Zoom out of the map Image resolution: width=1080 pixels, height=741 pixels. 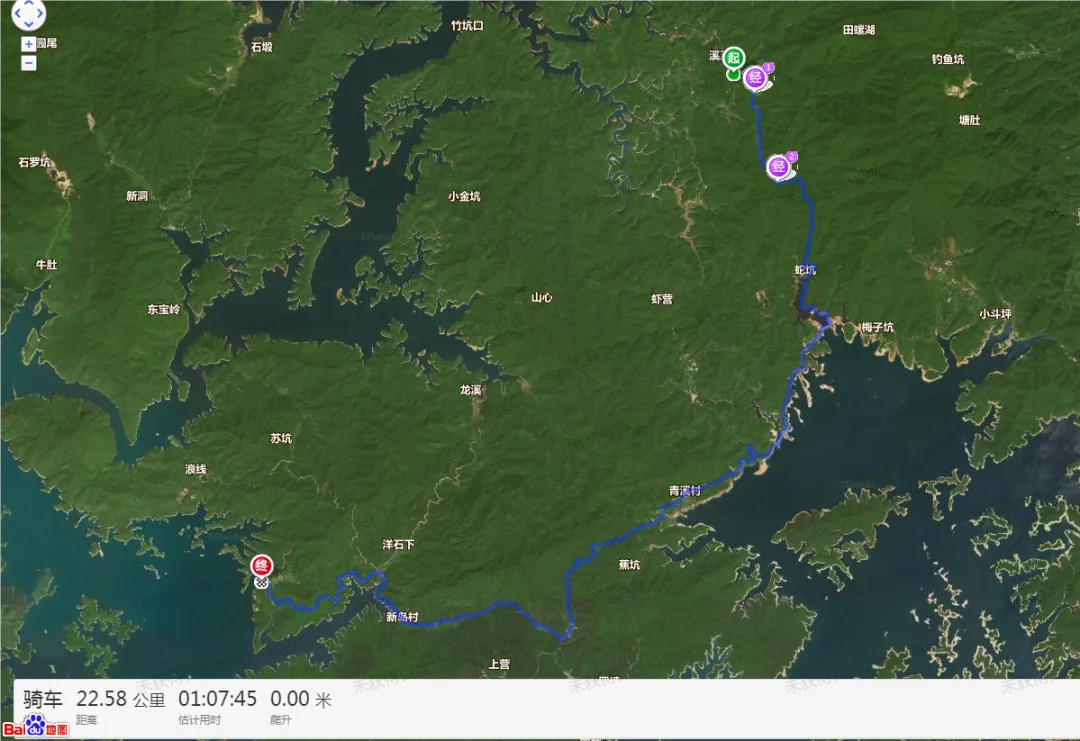(28, 63)
